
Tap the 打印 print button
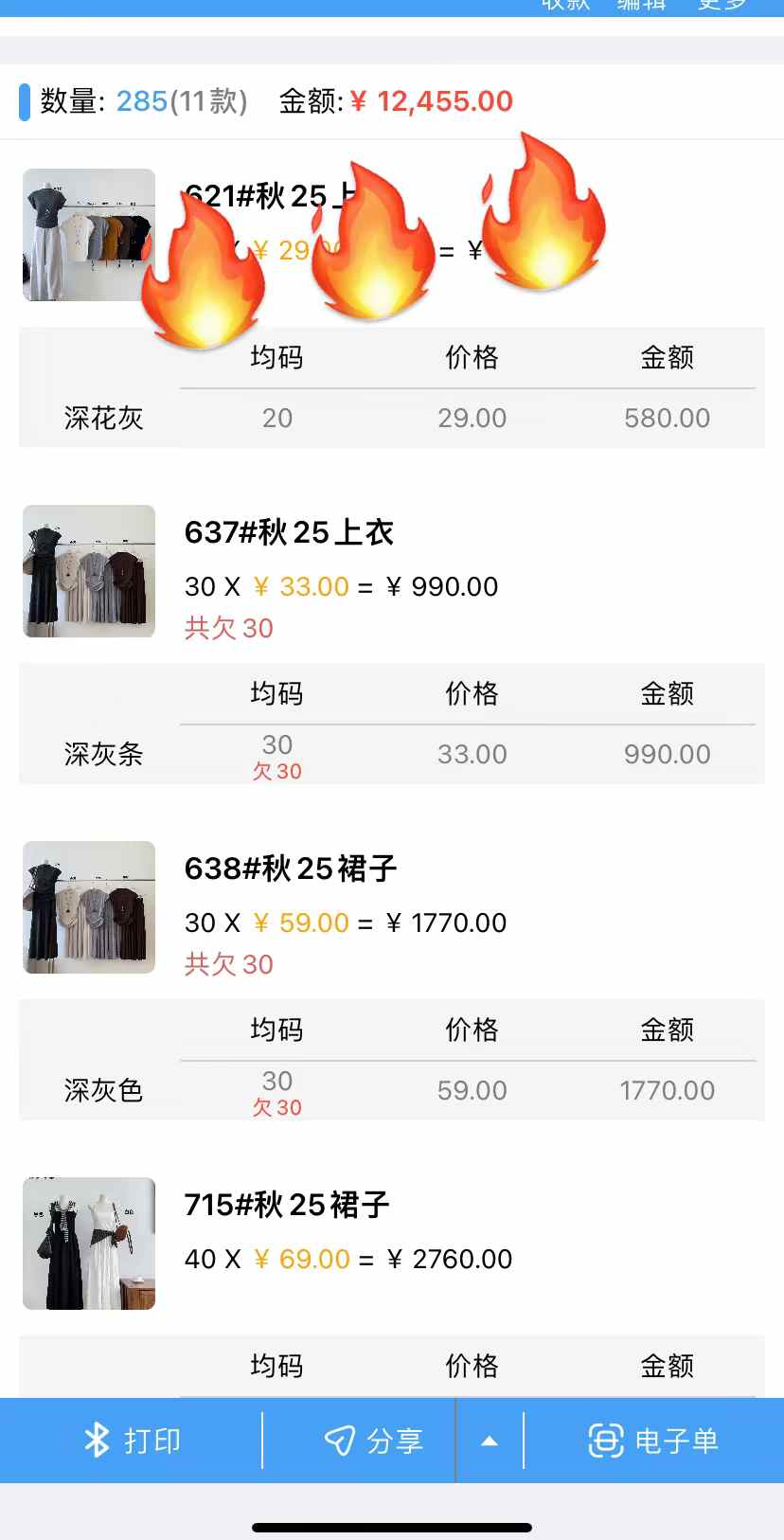(x=132, y=1441)
